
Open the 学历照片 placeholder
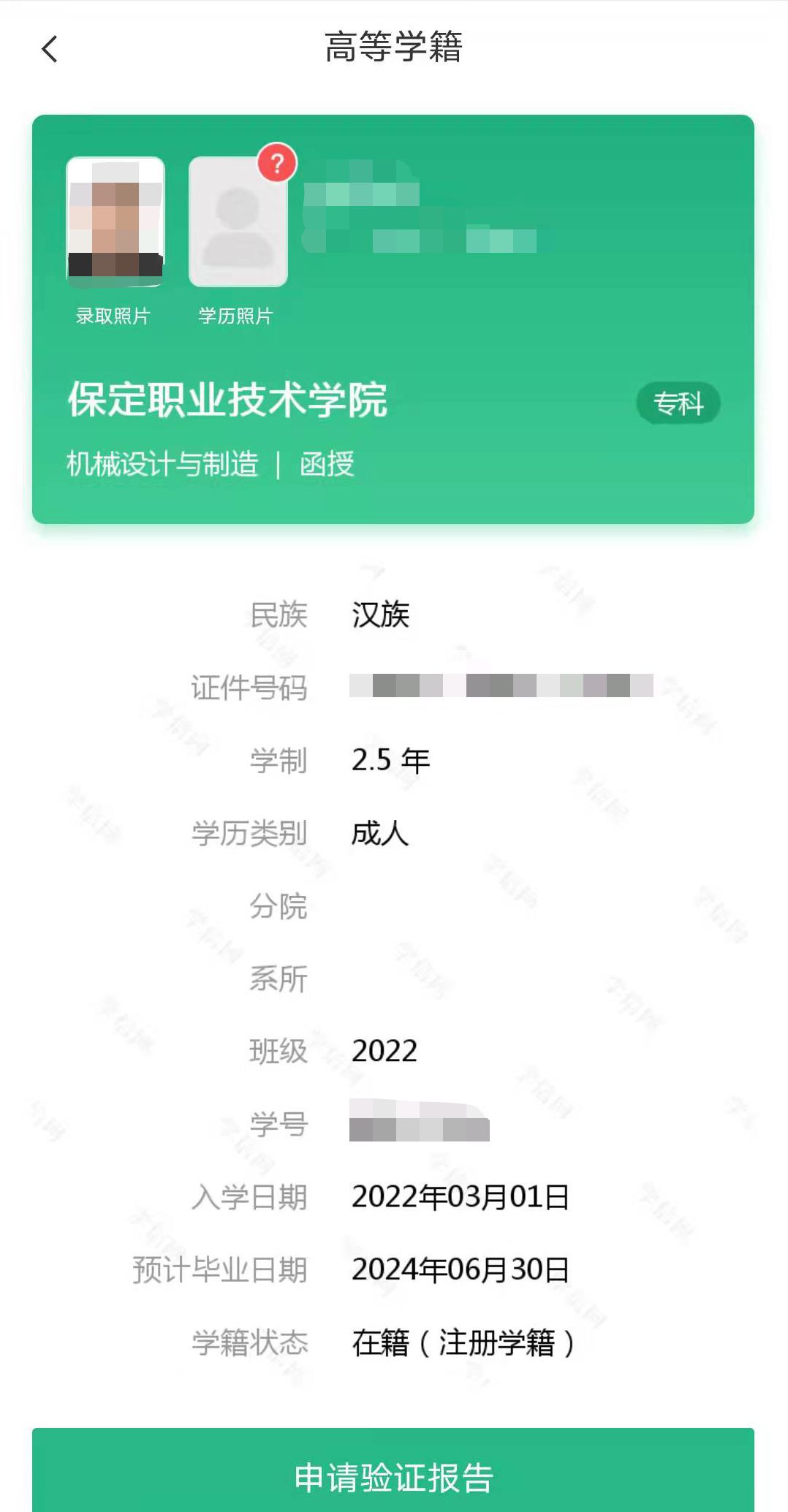pos(237,227)
